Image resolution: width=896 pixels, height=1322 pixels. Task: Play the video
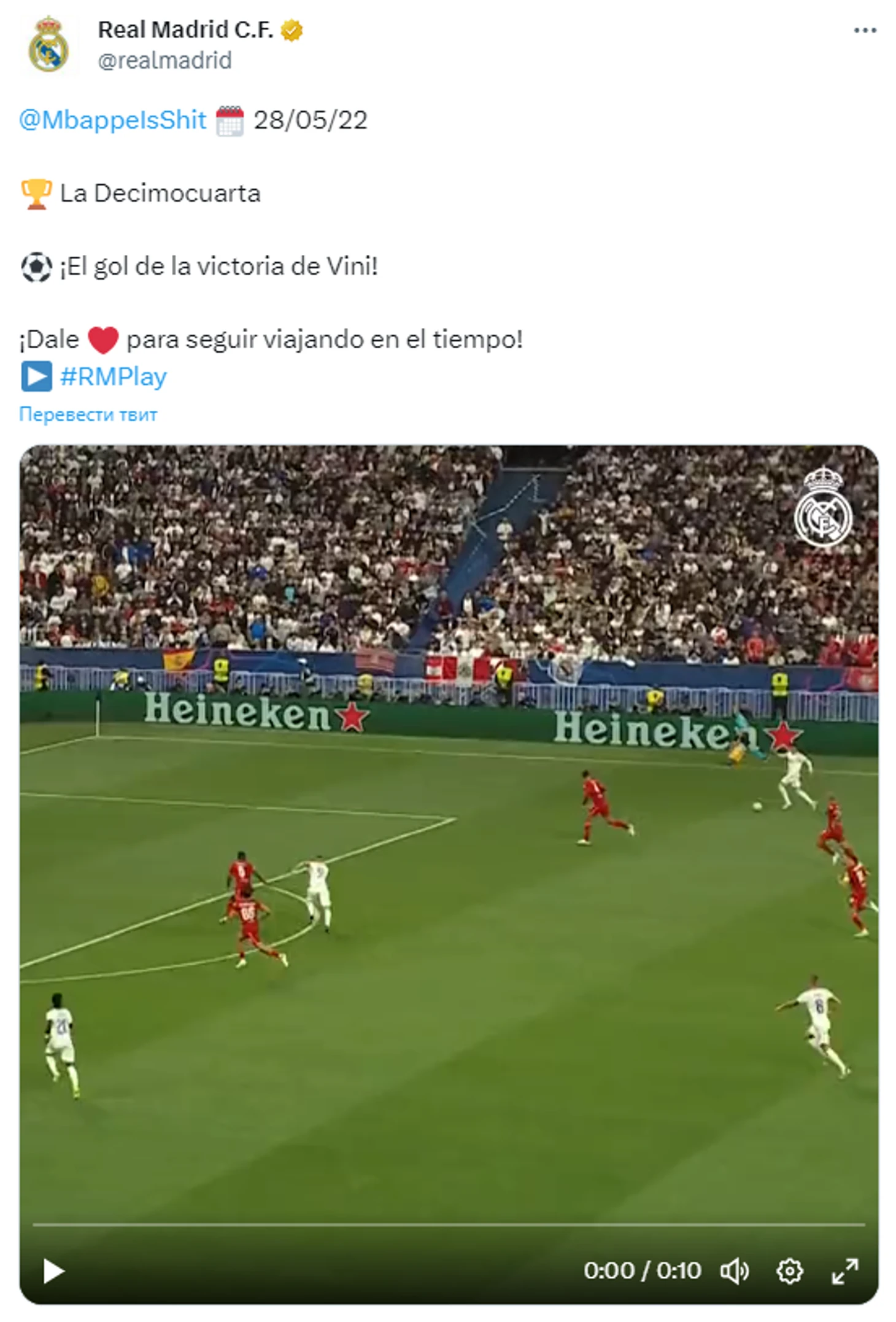pos(53,1270)
